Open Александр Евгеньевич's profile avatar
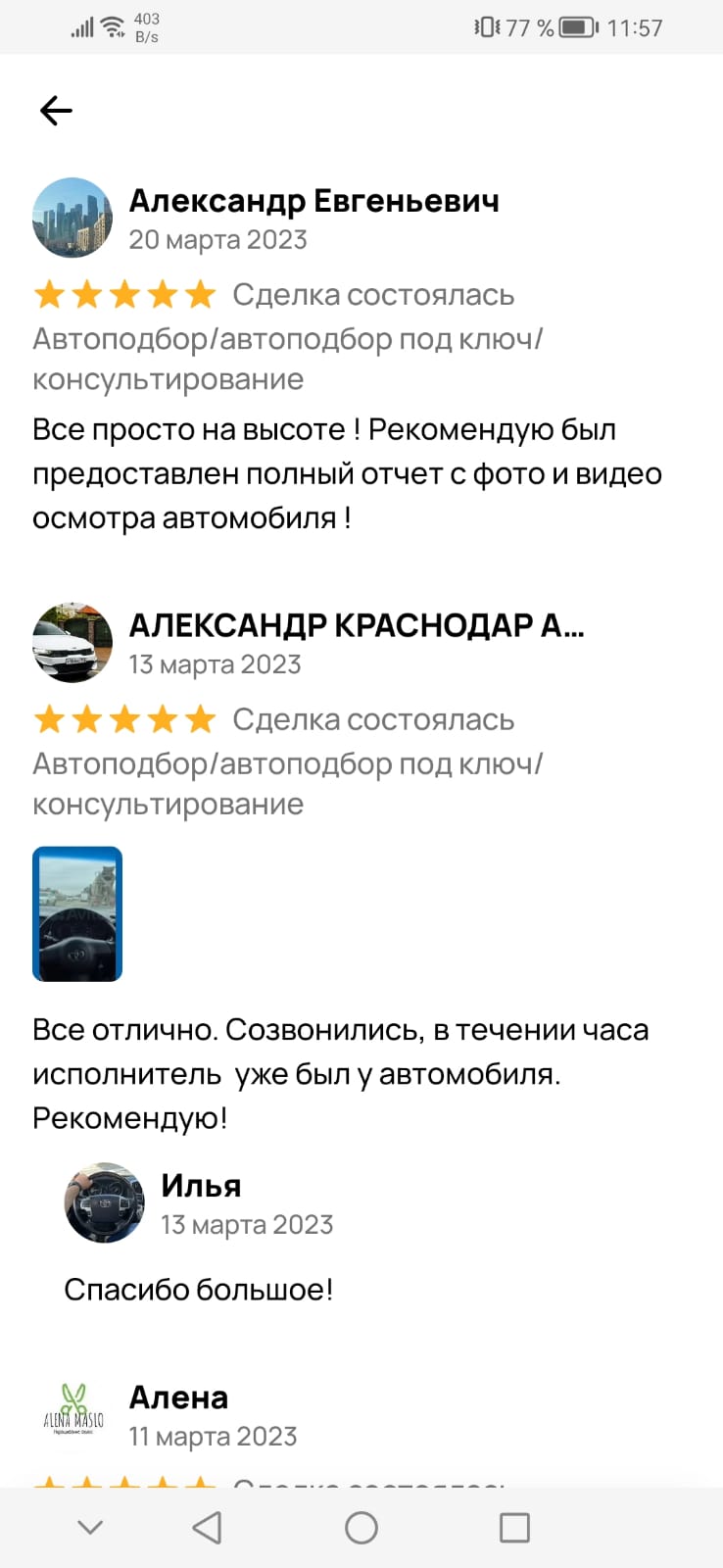 click(x=72, y=218)
